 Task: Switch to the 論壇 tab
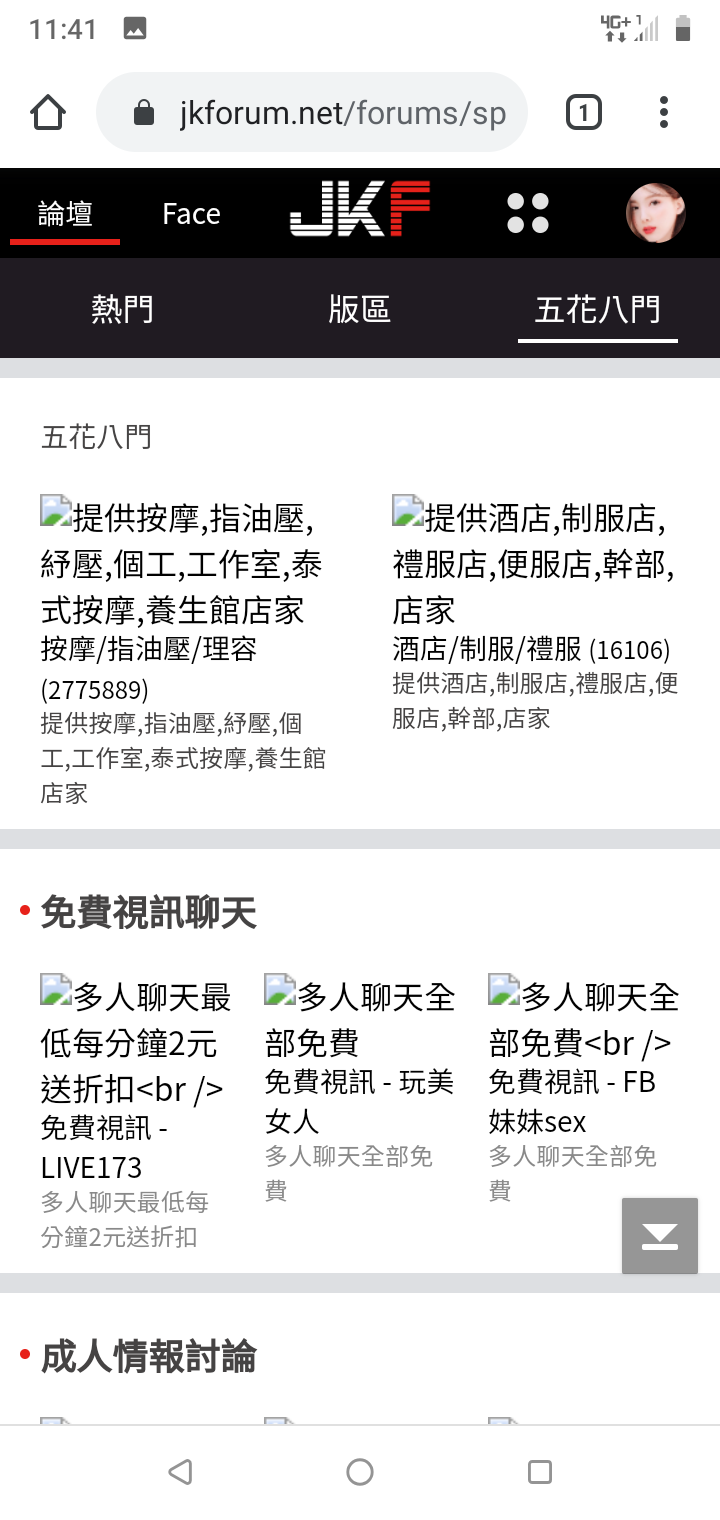tap(65, 214)
